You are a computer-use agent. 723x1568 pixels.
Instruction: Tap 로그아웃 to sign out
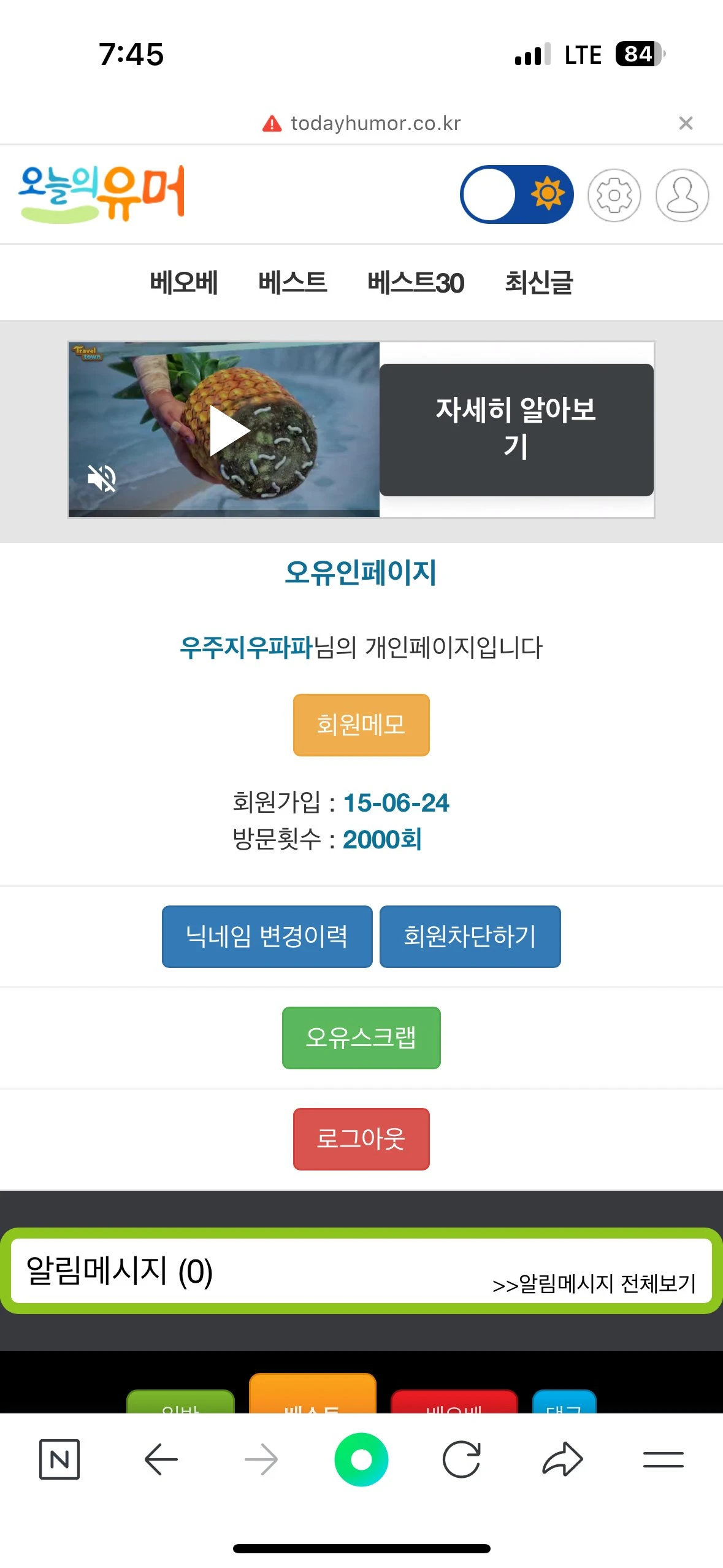pyautogui.click(x=361, y=1139)
